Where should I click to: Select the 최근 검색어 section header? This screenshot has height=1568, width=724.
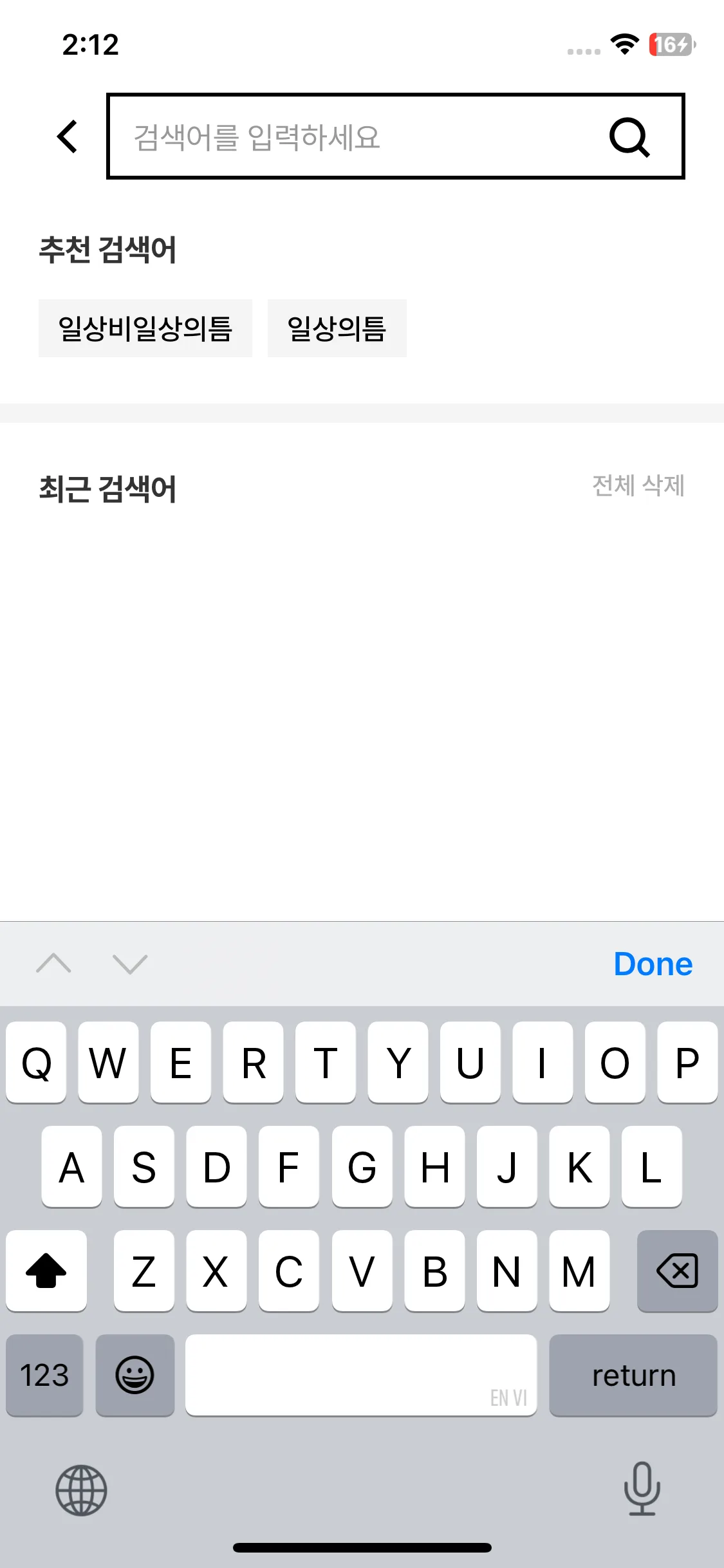[x=107, y=489]
